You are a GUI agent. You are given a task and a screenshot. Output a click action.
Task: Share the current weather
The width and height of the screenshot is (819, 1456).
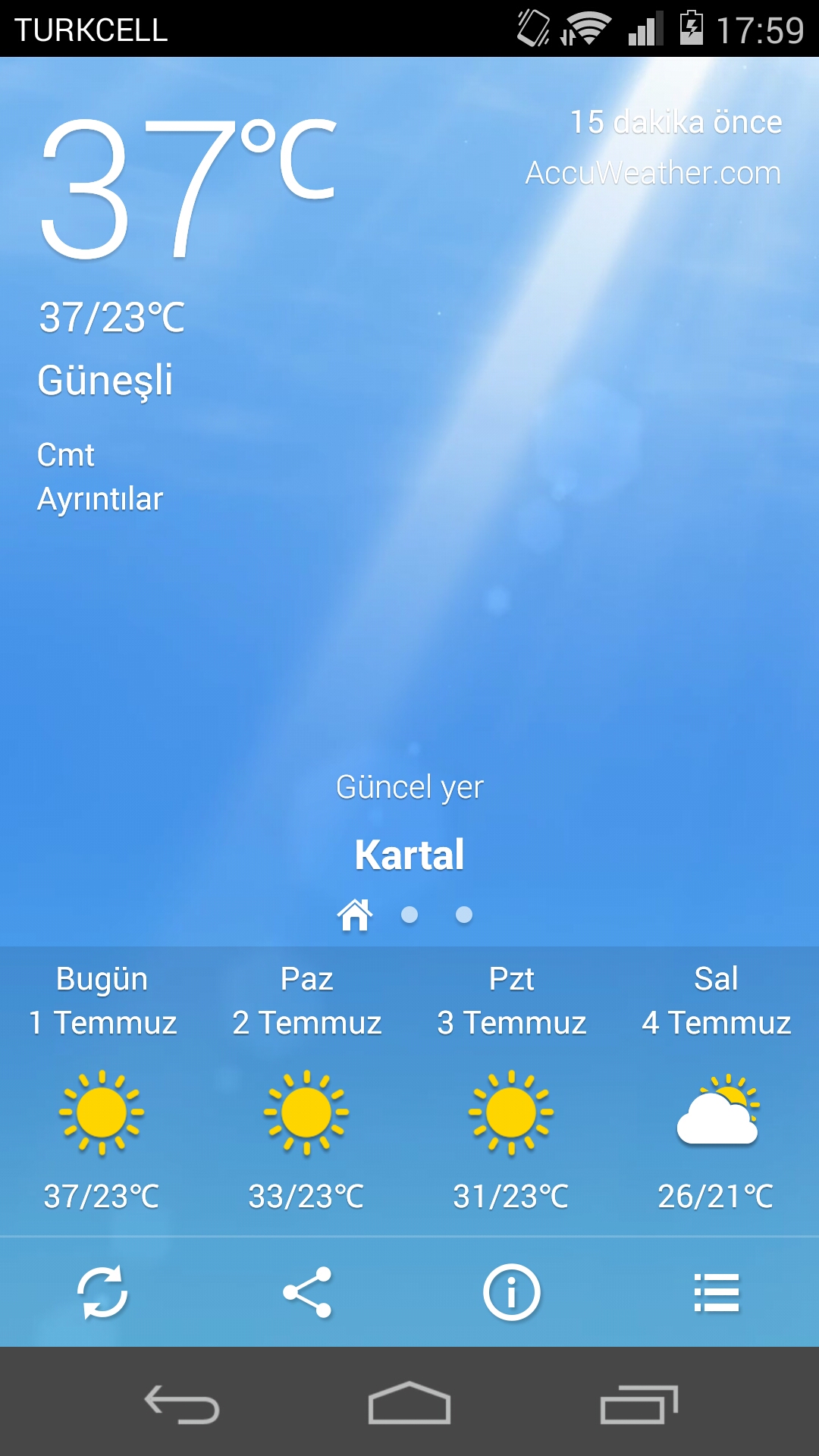pos(307,1292)
